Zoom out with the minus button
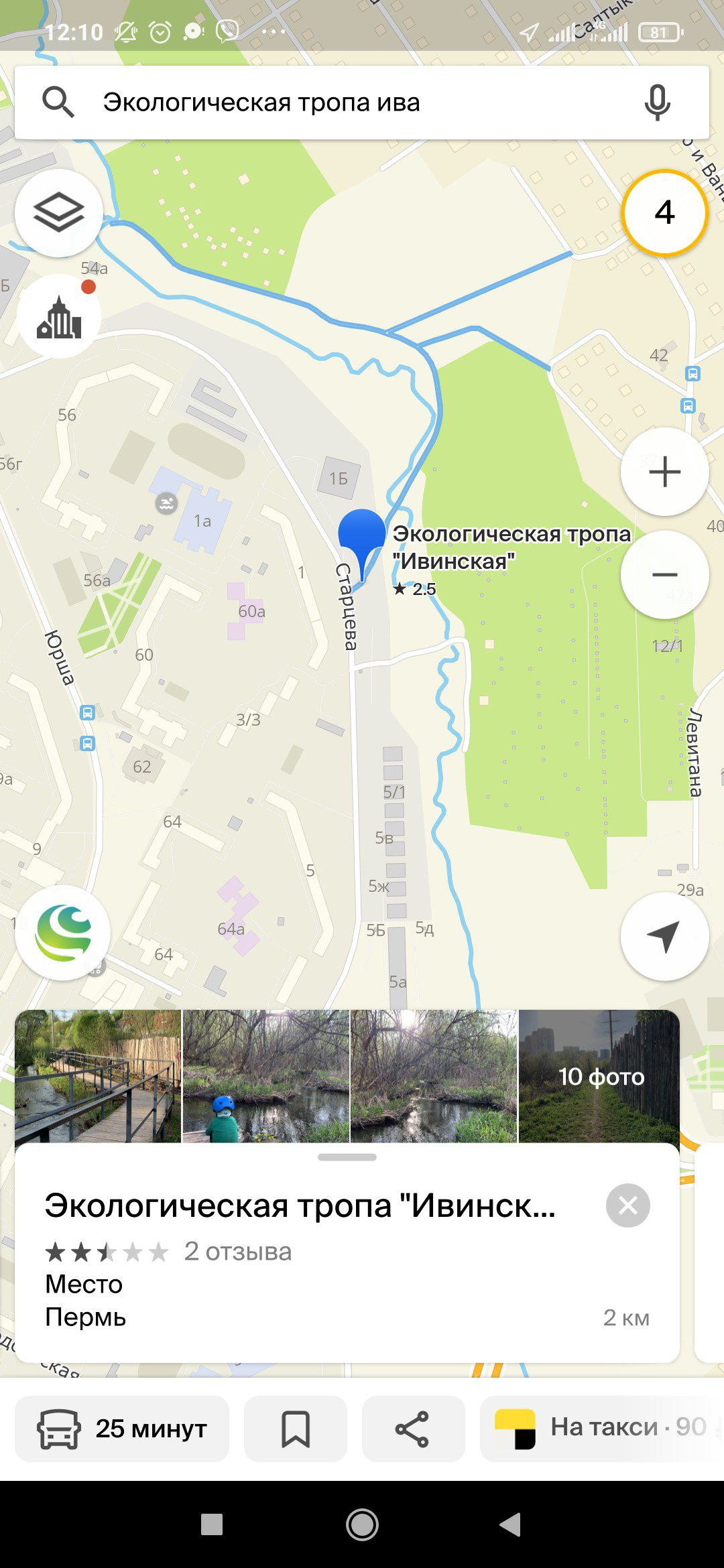Image resolution: width=724 pixels, height=1568 pixels. tap(664, 575)
